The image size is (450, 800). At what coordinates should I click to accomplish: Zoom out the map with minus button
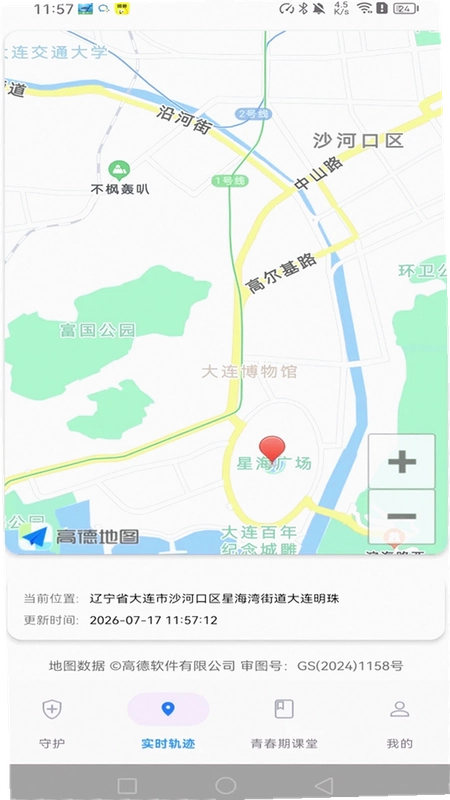(x=402, y=516)
